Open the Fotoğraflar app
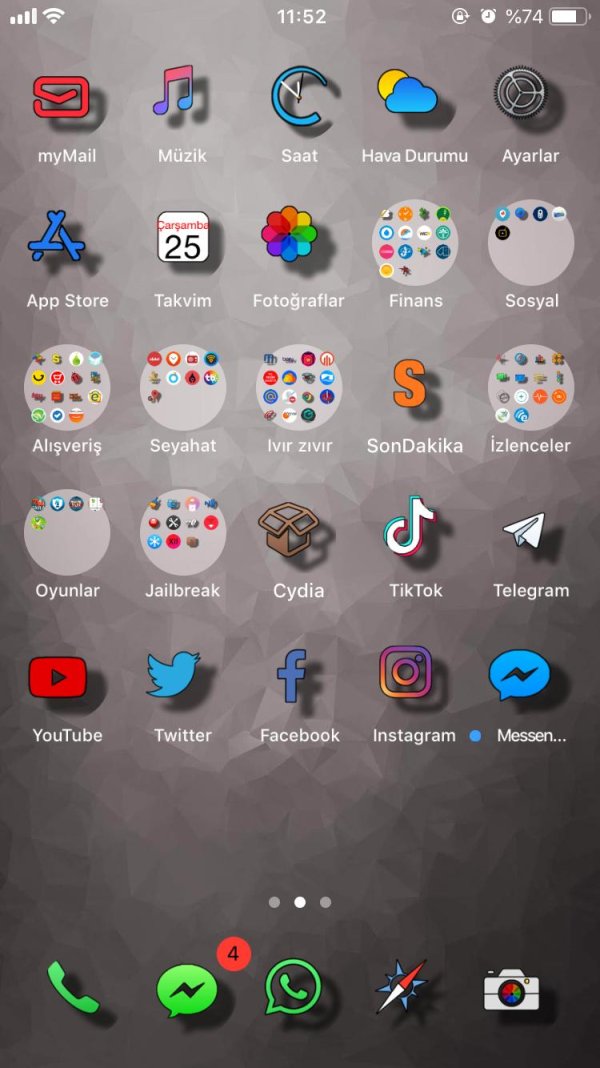The height and width of the screenshot is (1068, 600). [289, 236]
